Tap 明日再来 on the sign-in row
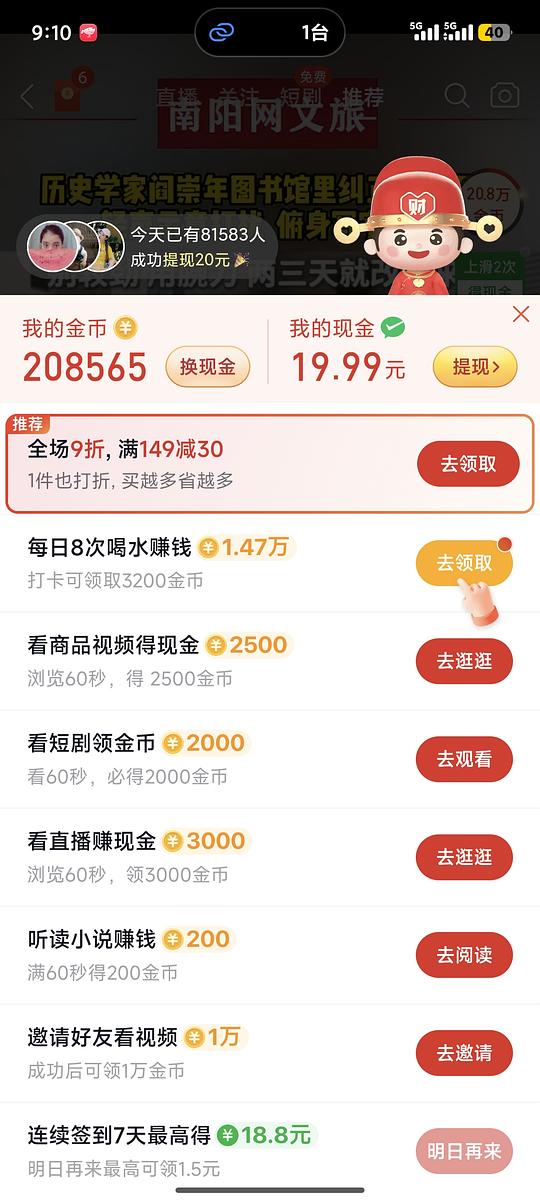 pyautogui.click(x=464, y=1151)
